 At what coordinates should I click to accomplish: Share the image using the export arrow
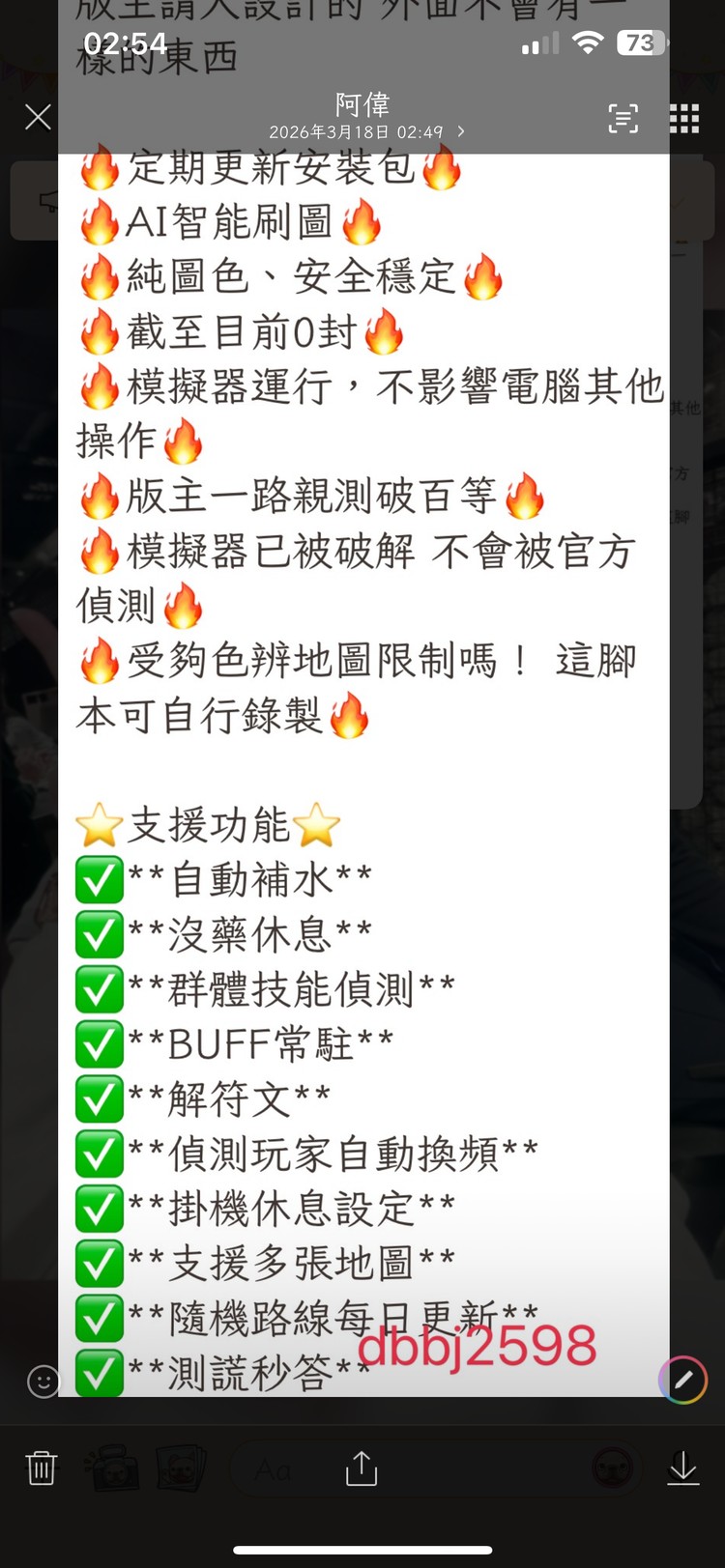[x=361, y=1468]
